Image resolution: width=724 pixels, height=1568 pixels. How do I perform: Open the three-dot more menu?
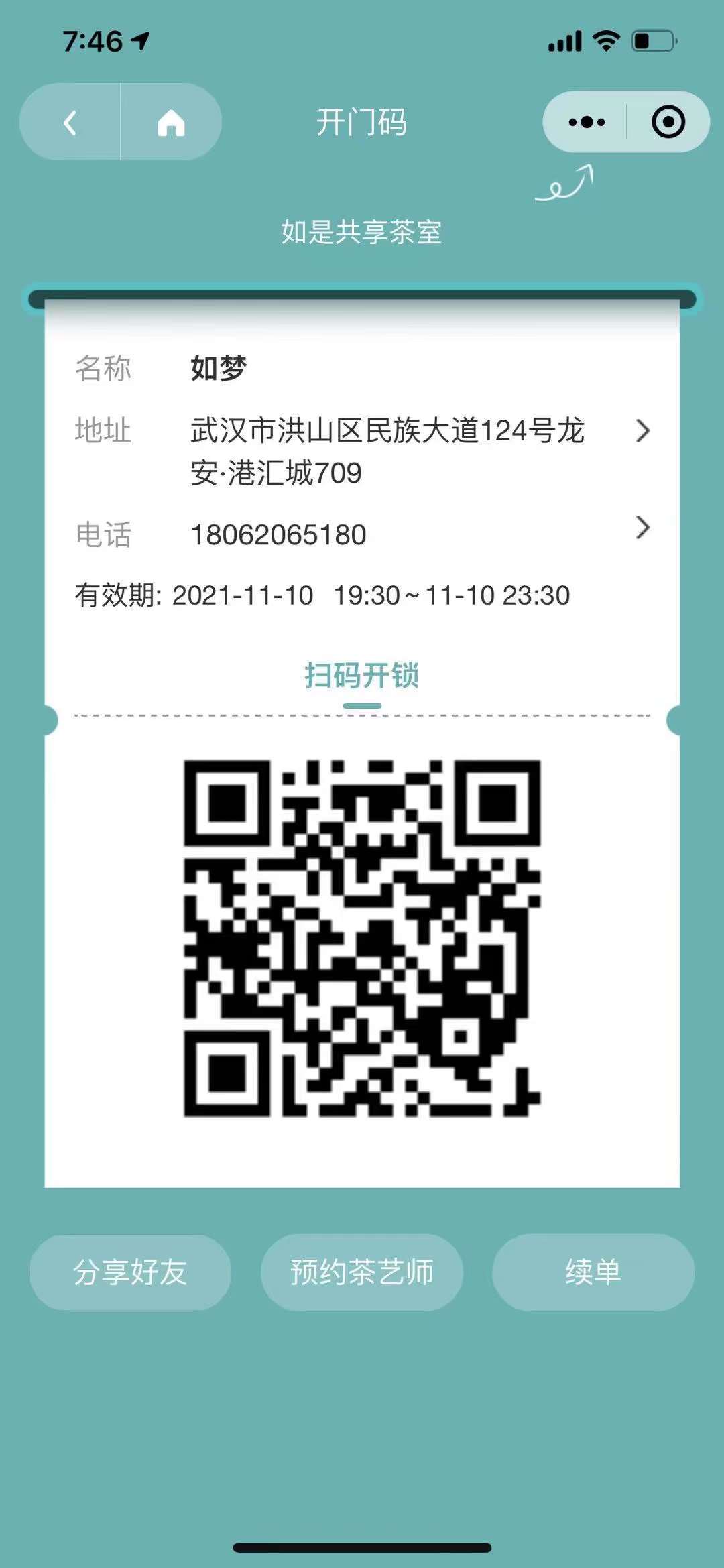[586, 122]
